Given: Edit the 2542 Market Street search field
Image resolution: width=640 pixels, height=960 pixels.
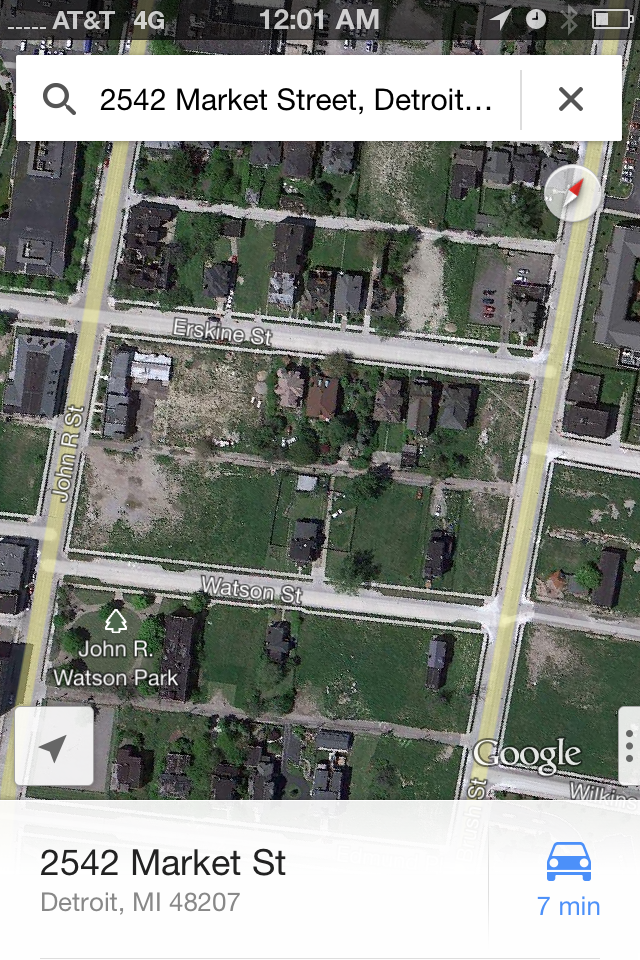Looking at the screenshot, I should [295, 99].
